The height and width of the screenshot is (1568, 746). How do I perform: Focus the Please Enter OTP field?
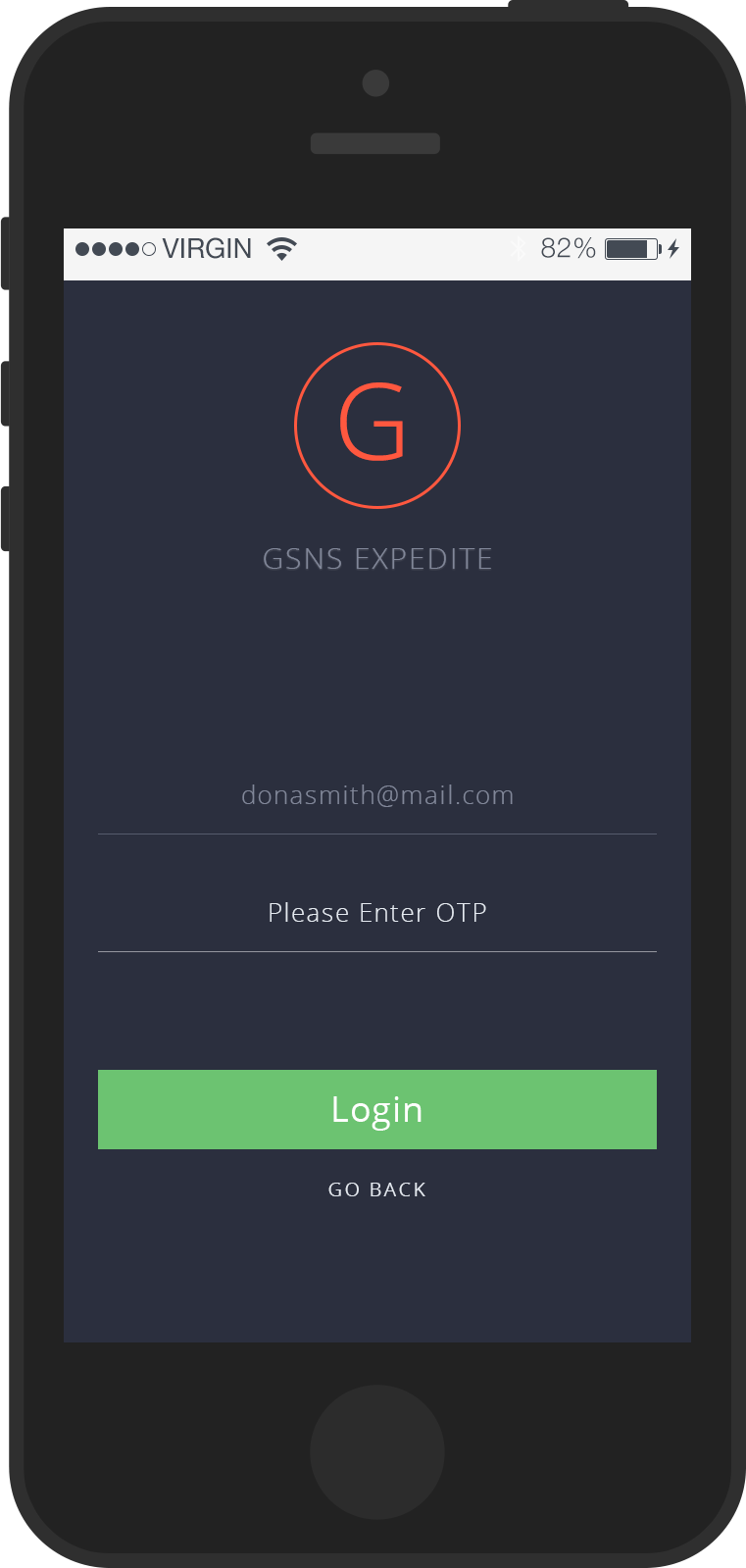click(377, 913)
